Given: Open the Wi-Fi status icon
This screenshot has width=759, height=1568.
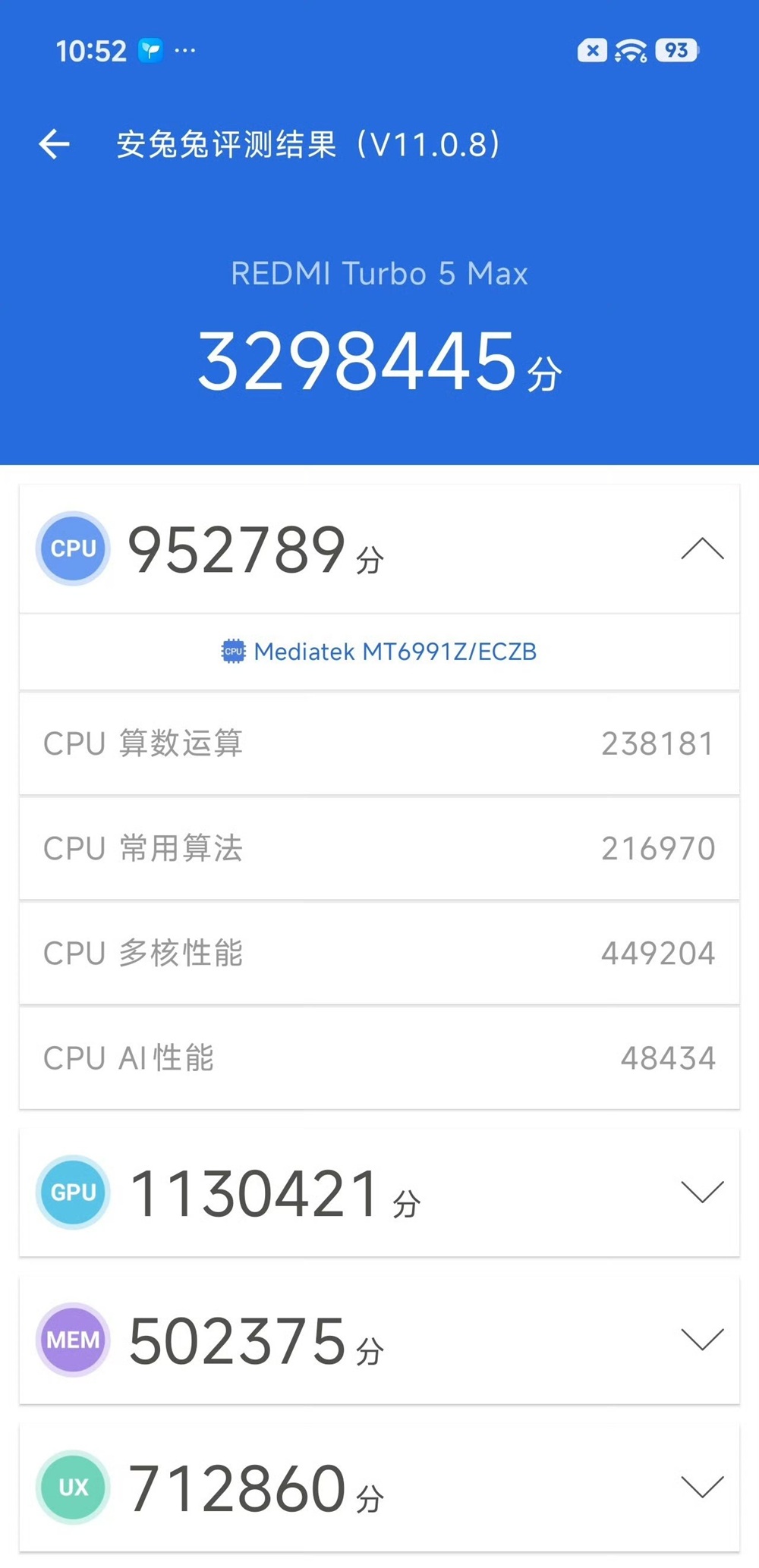Looking at the screenshot, I should [628, 51].
